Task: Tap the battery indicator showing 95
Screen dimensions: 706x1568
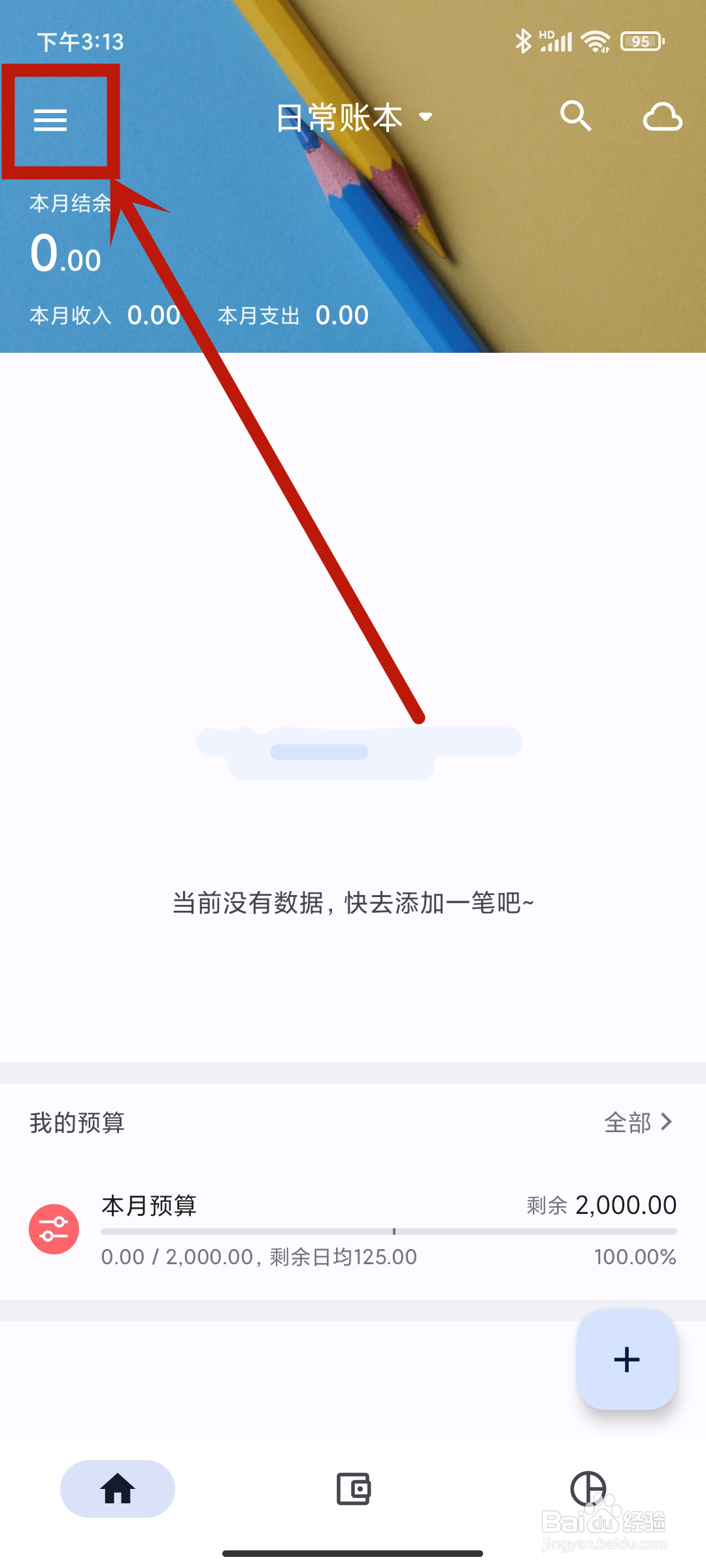Action: click(641, 41)
